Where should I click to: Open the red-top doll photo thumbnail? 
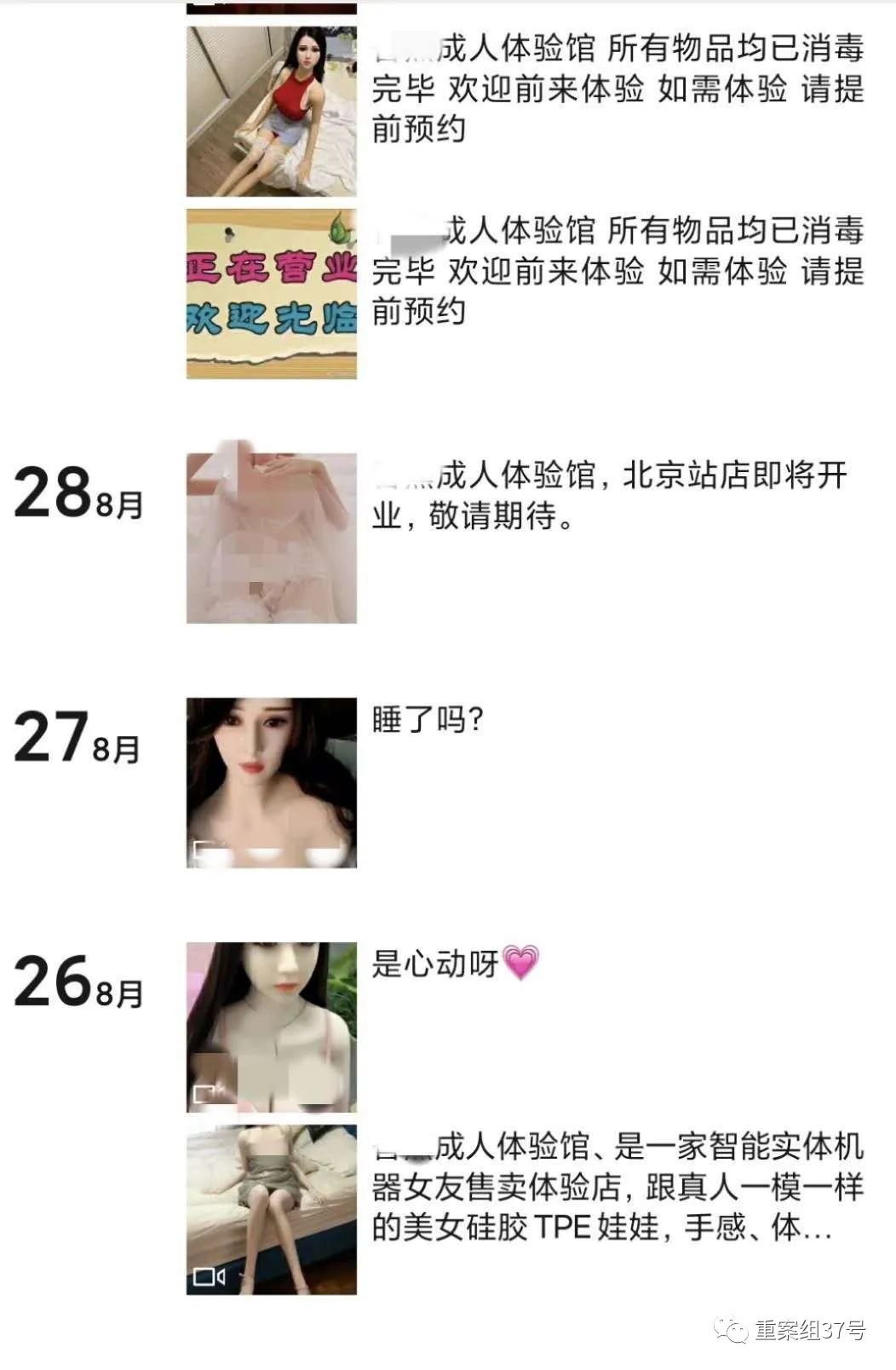(x=269, y=109)
